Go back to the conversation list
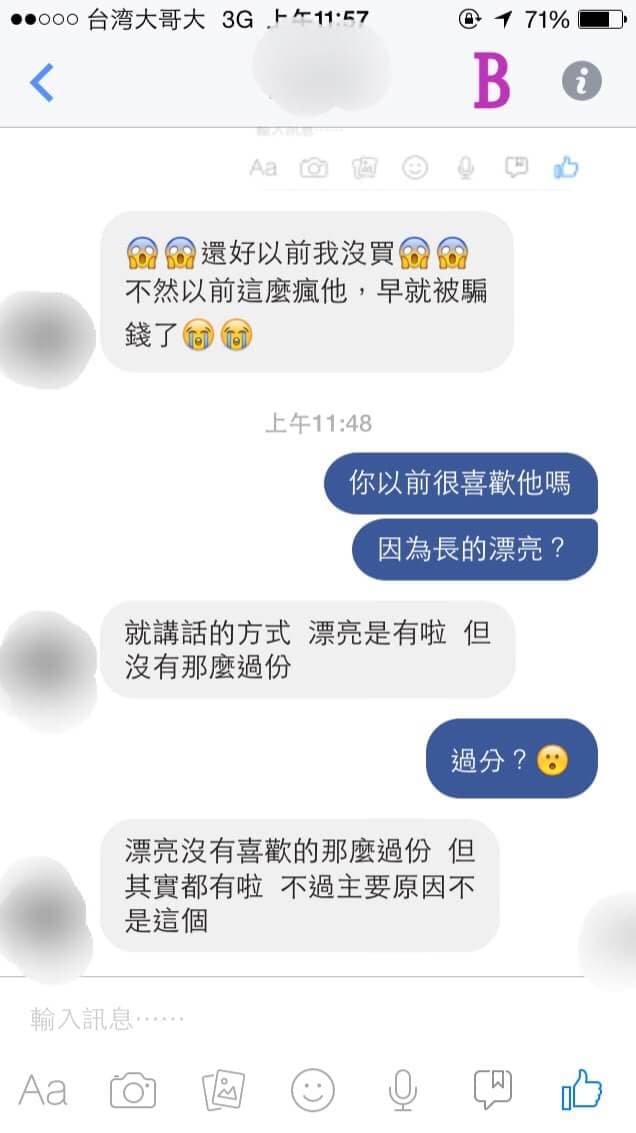 coord(41,82)
